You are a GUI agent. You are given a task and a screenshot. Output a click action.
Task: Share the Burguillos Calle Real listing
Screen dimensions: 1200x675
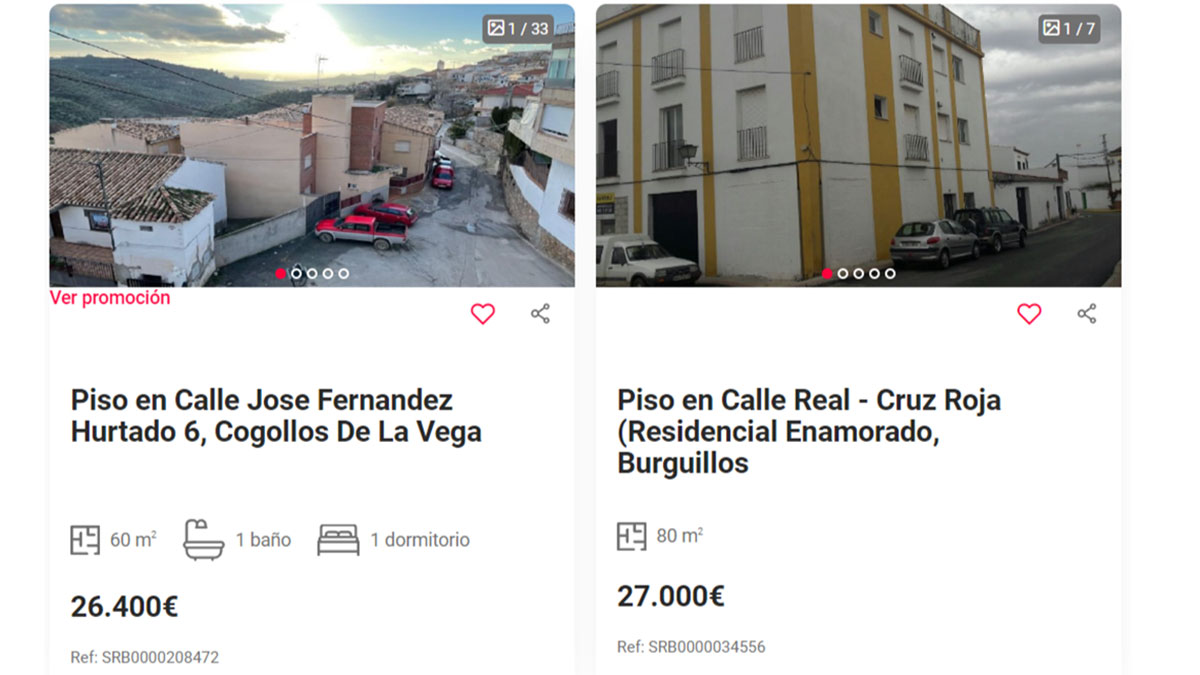click(1087, 314)
